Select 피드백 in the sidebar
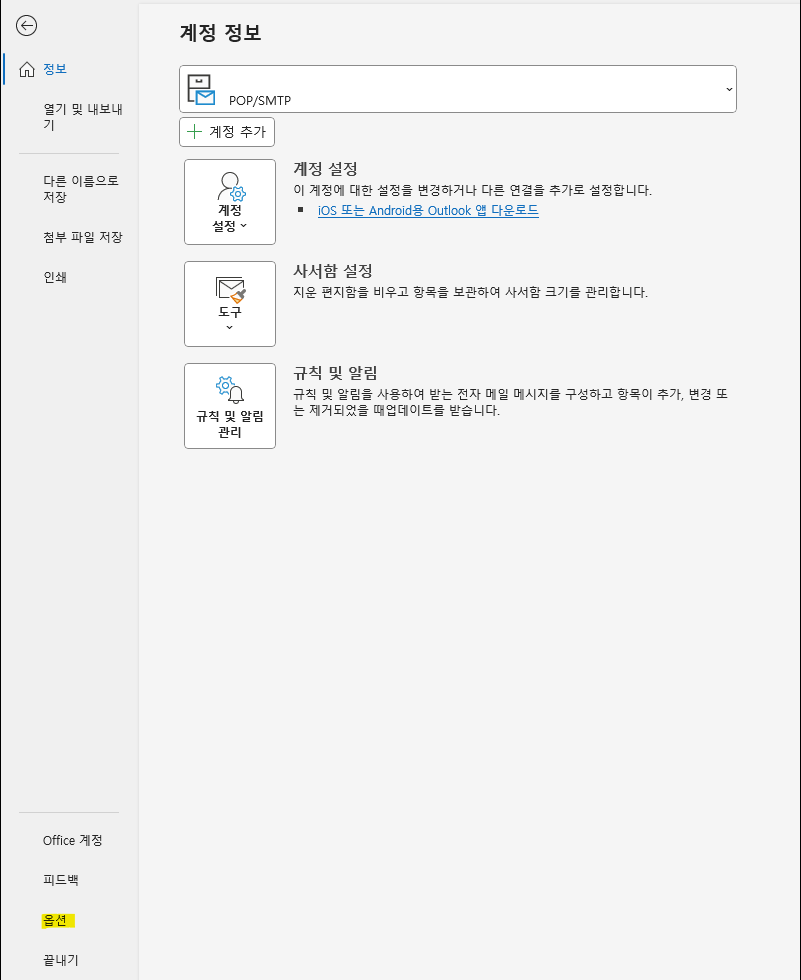Screen dimensions: 801x980 pyautogui.click(x=61, y=880)
